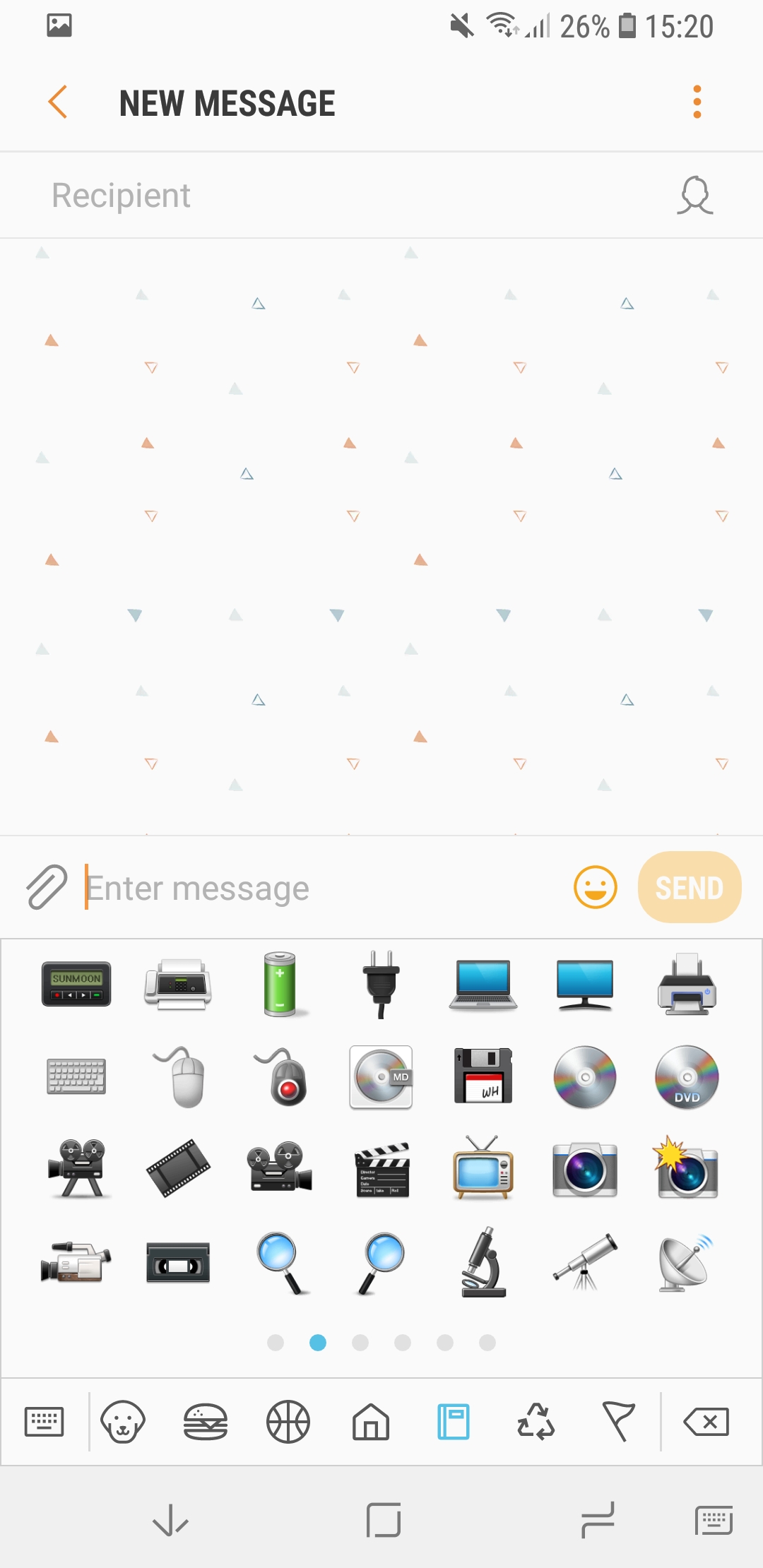Switch to the animals emoji category
Image resolution: width=763 pixels, height=1568 pixels.
(123, 1421)
